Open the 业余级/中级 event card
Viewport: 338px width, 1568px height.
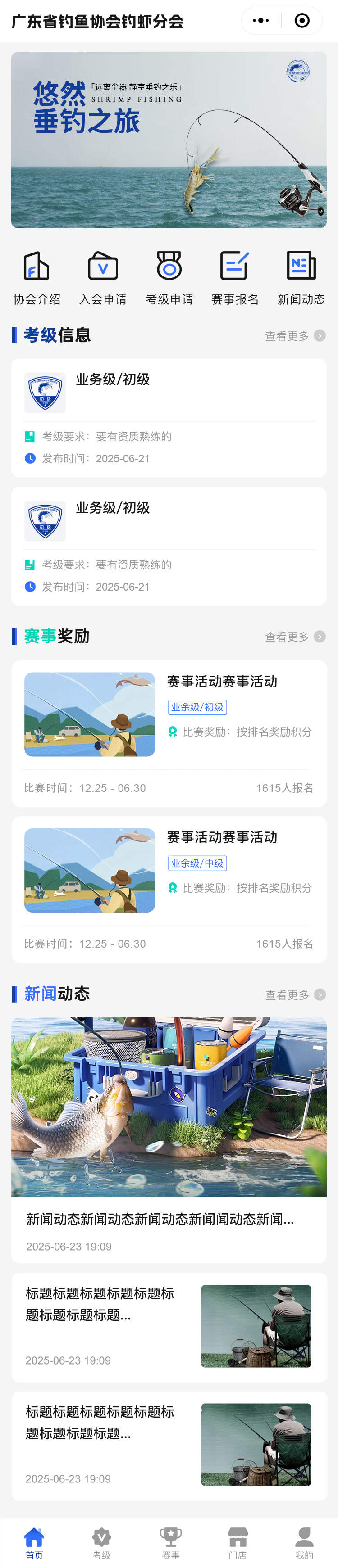[169, 889]
